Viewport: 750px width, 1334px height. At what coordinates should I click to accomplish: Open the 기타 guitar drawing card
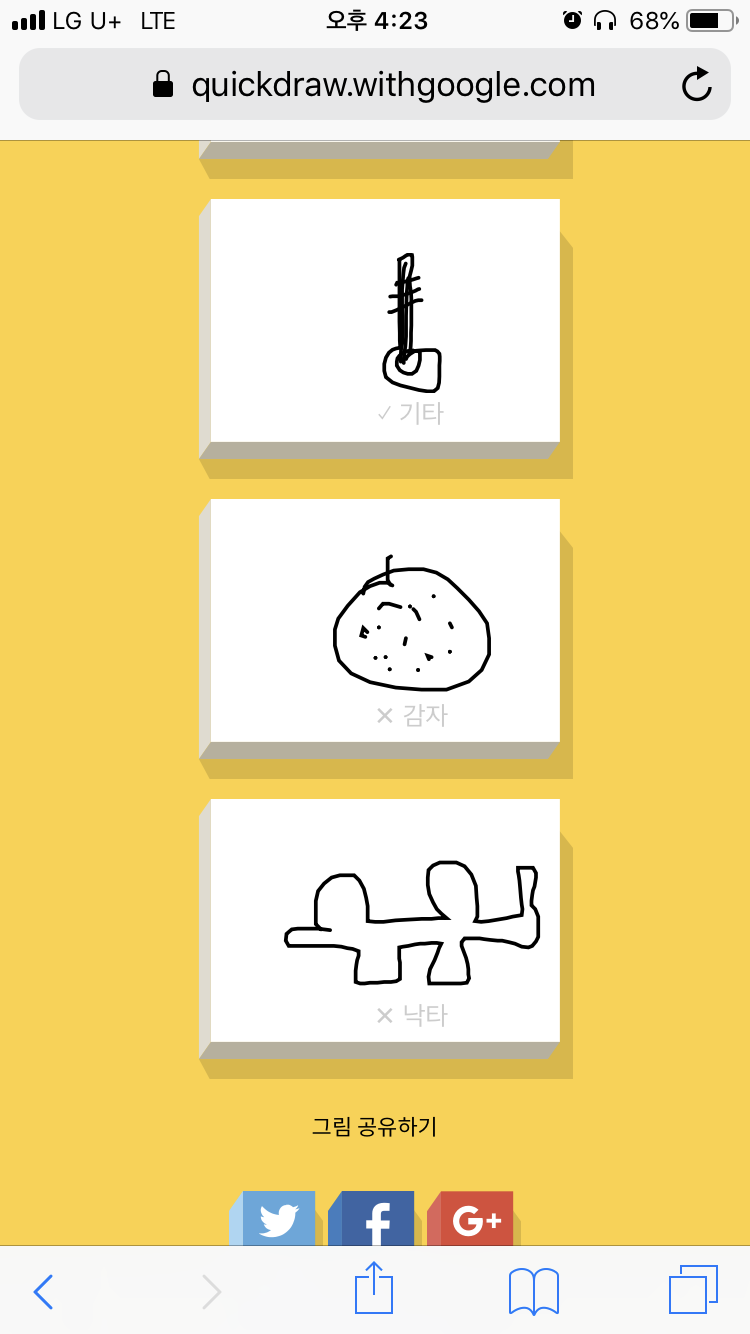(385, 320)
